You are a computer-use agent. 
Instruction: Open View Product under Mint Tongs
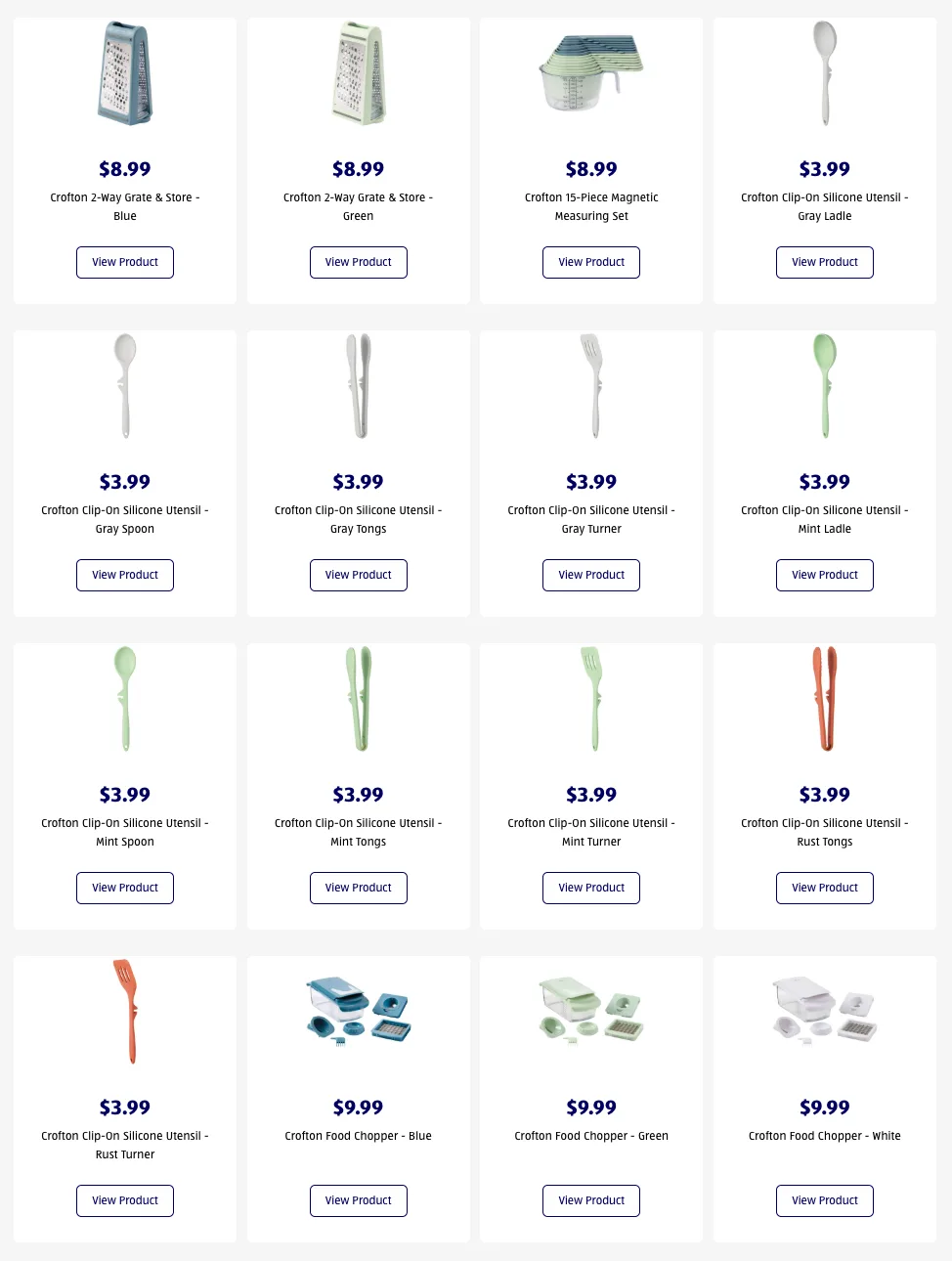point(358,888)
